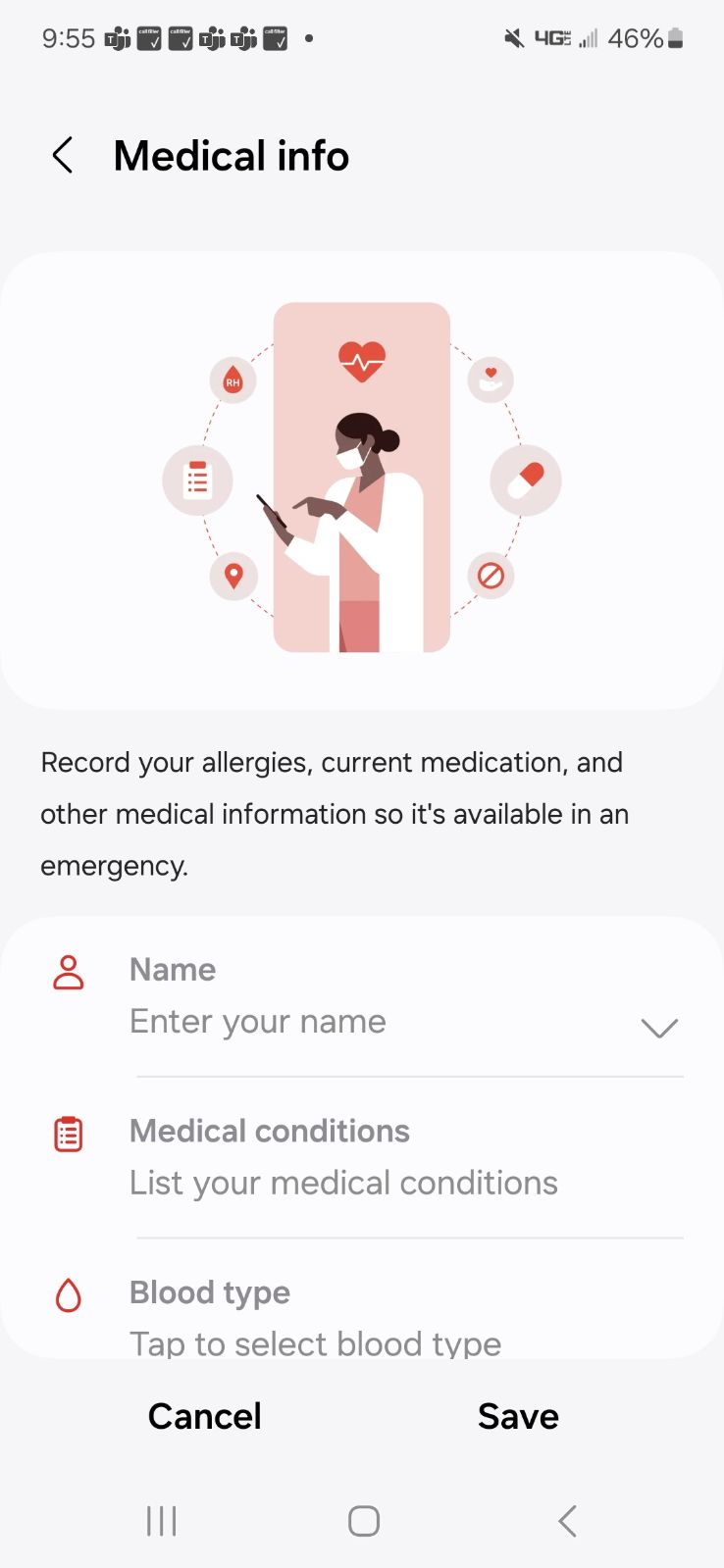Click the location pin icon in the illustration
The image size is (724, 1568).
click(x=233, y=577)
